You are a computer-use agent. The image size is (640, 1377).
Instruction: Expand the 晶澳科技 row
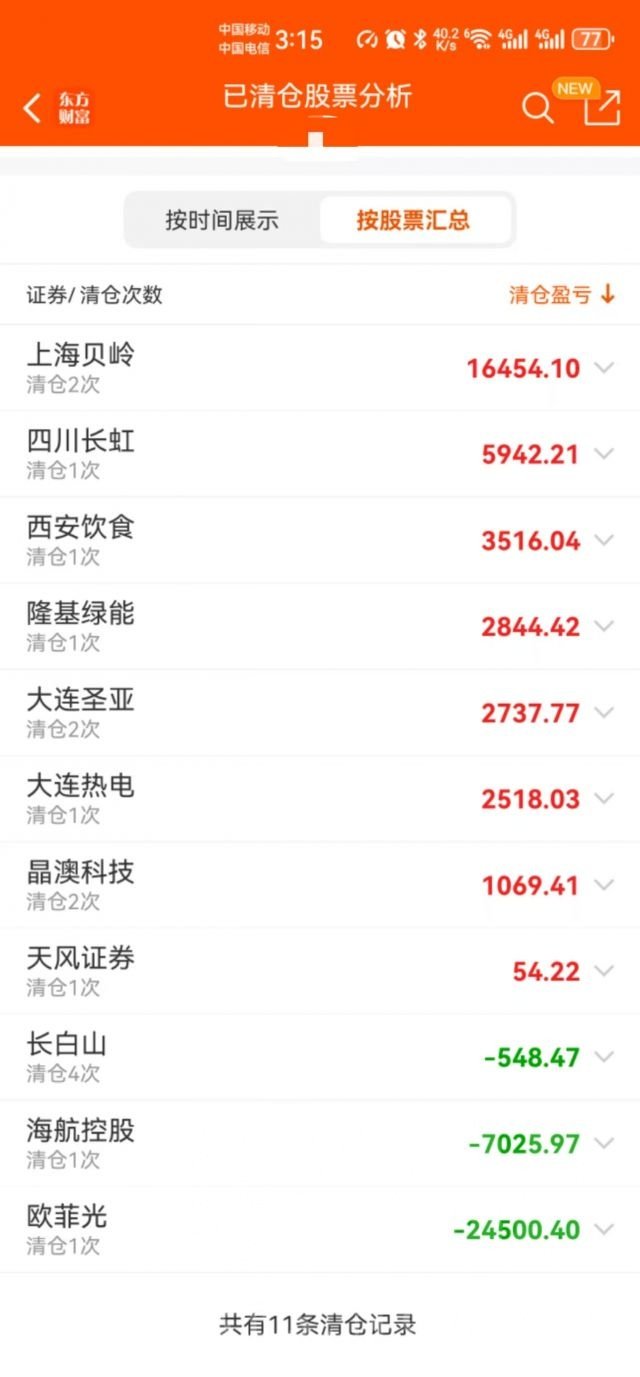point(320,884)
